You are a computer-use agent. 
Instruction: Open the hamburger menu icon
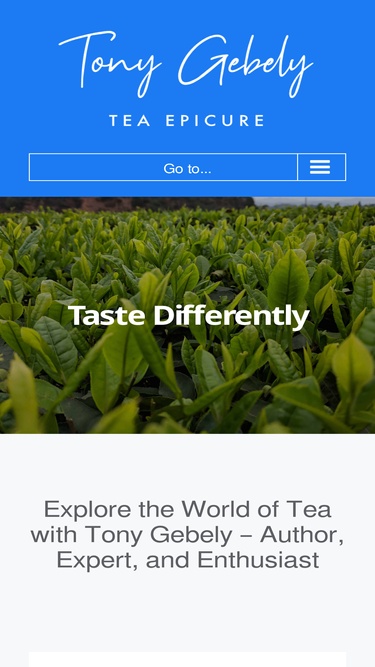click(x=320, y=167)
